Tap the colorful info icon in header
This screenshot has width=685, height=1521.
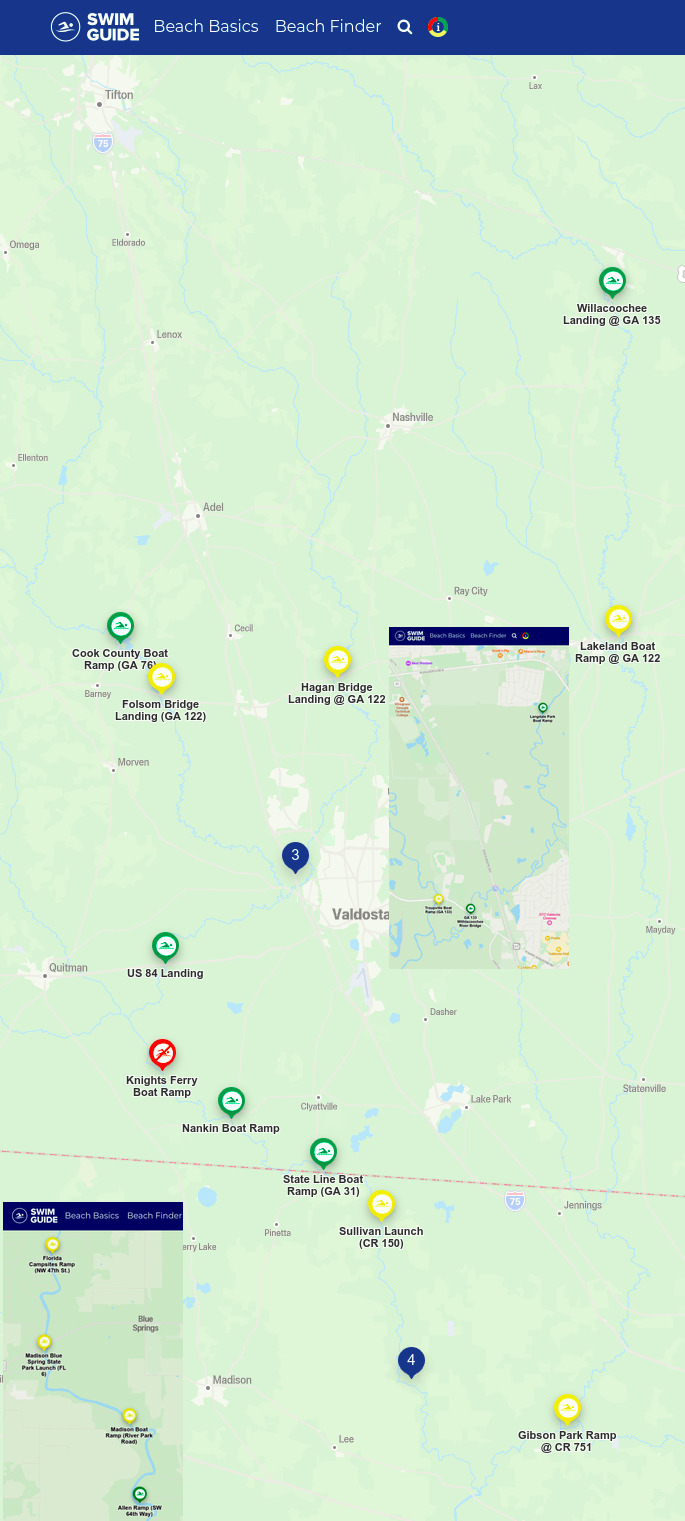coord(437,27)
